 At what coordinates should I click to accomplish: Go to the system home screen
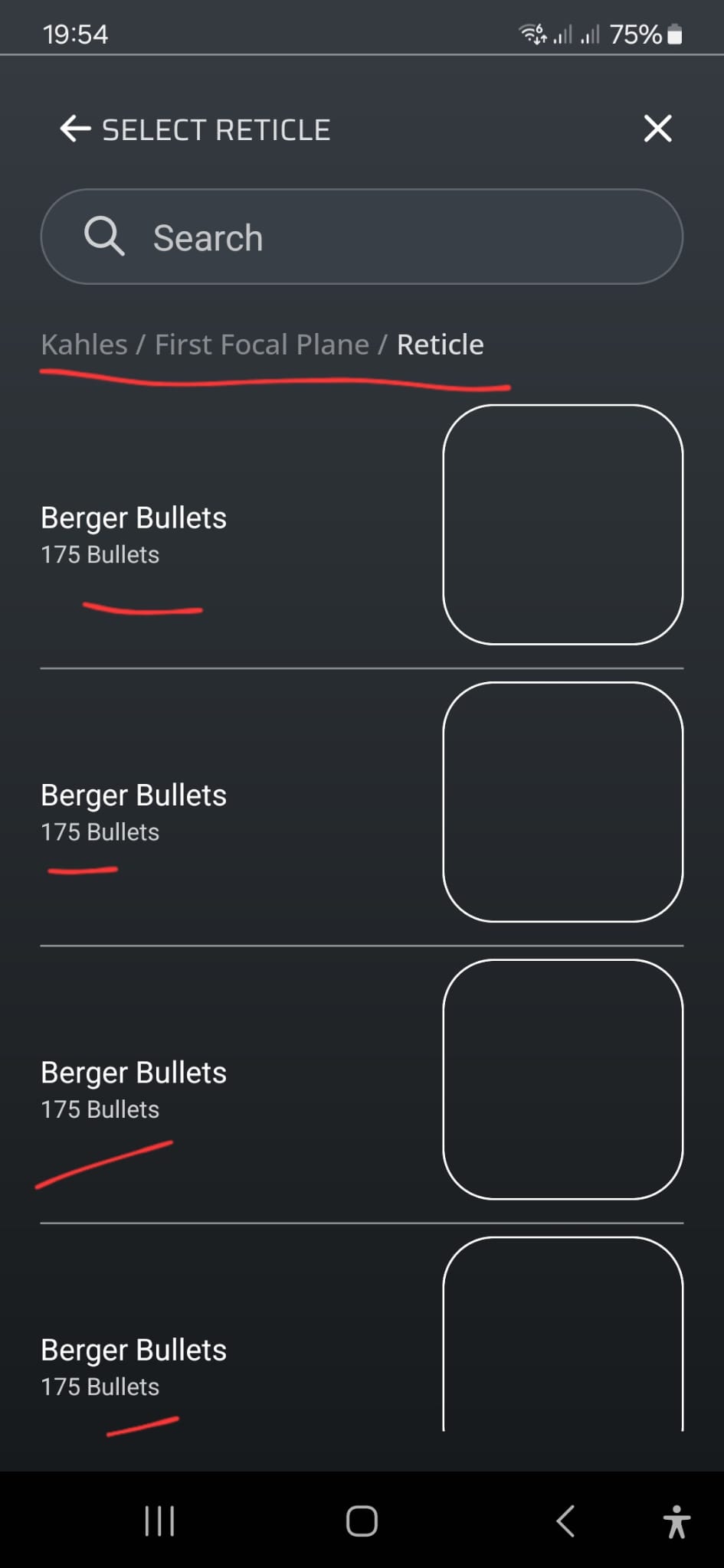[362, 1521]
